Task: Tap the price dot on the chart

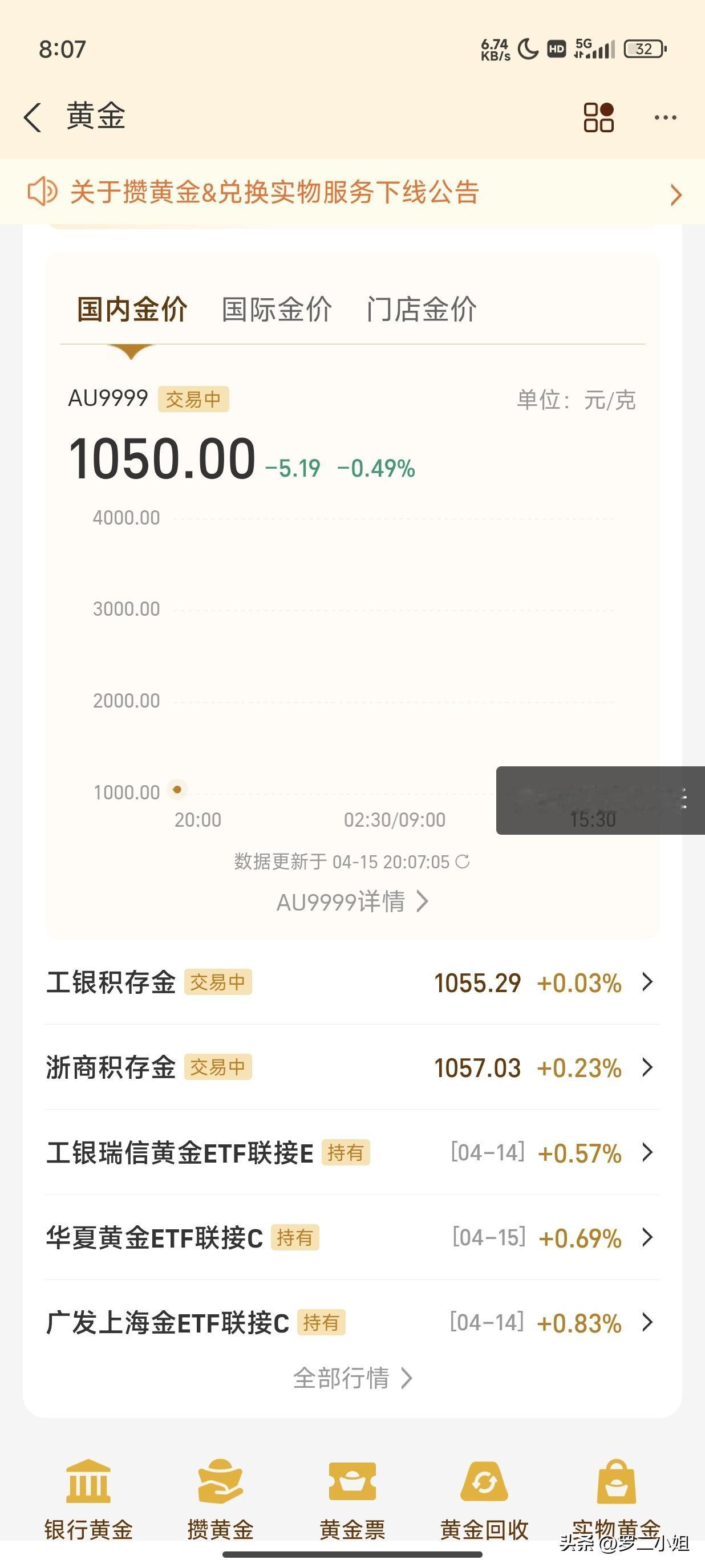Action: pyautogui.click(x=177, y=790)
